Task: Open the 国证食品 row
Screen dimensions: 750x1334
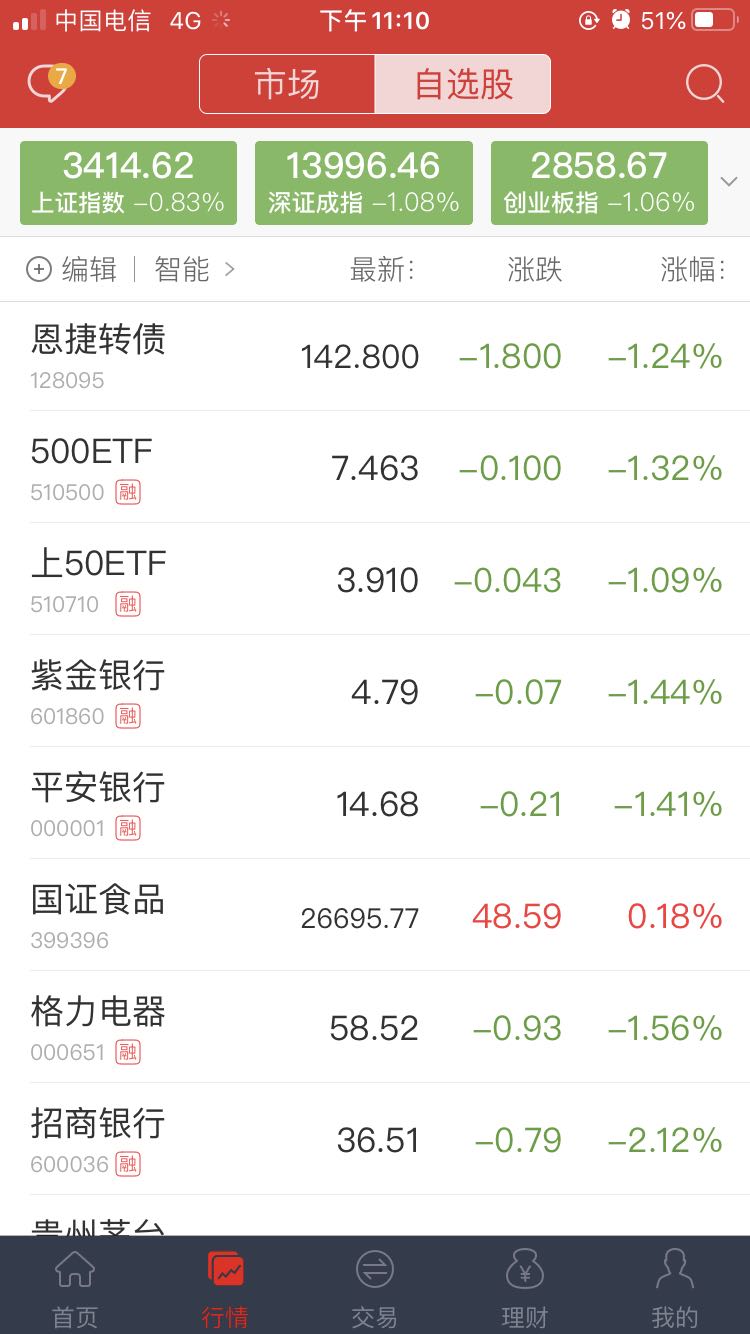Action: tap(375, 915)
